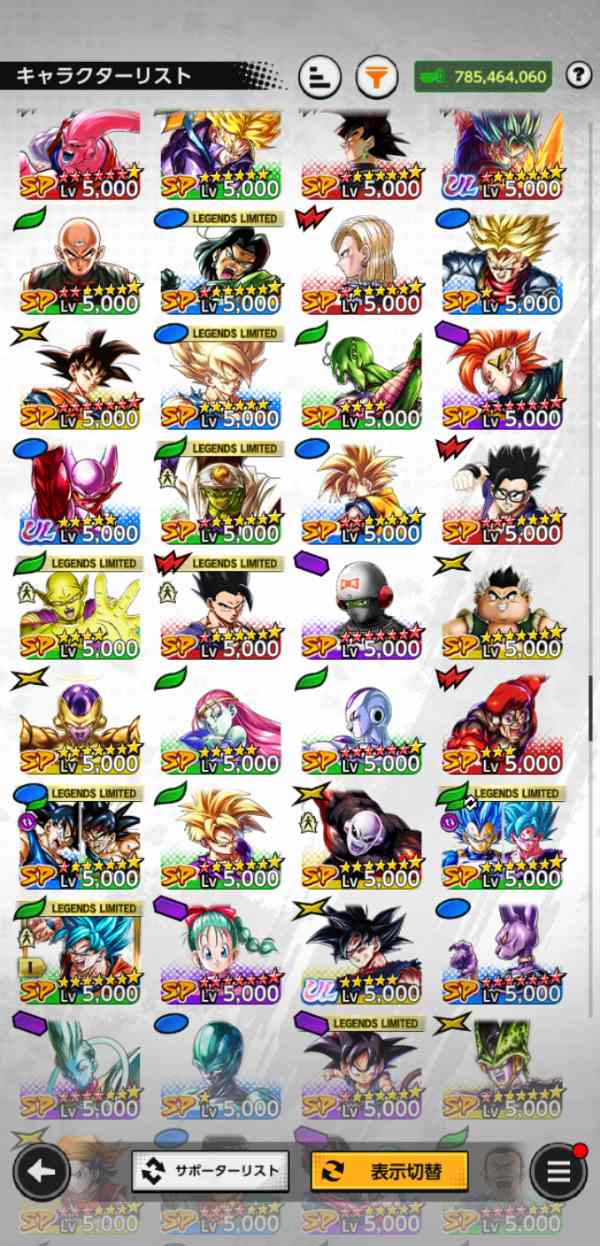Open the help question mark

click(x=578, y=75)
